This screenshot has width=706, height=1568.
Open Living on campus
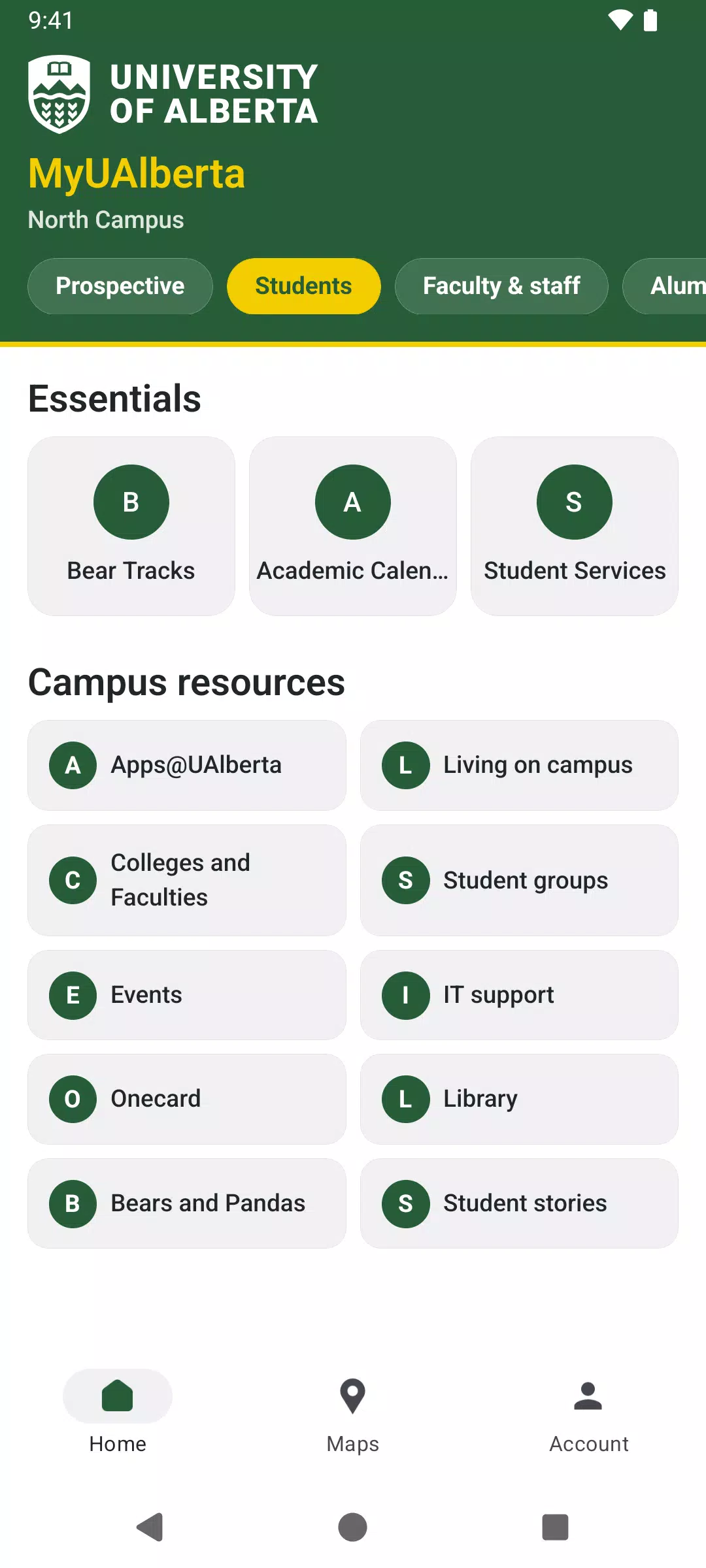pos(519,765)
